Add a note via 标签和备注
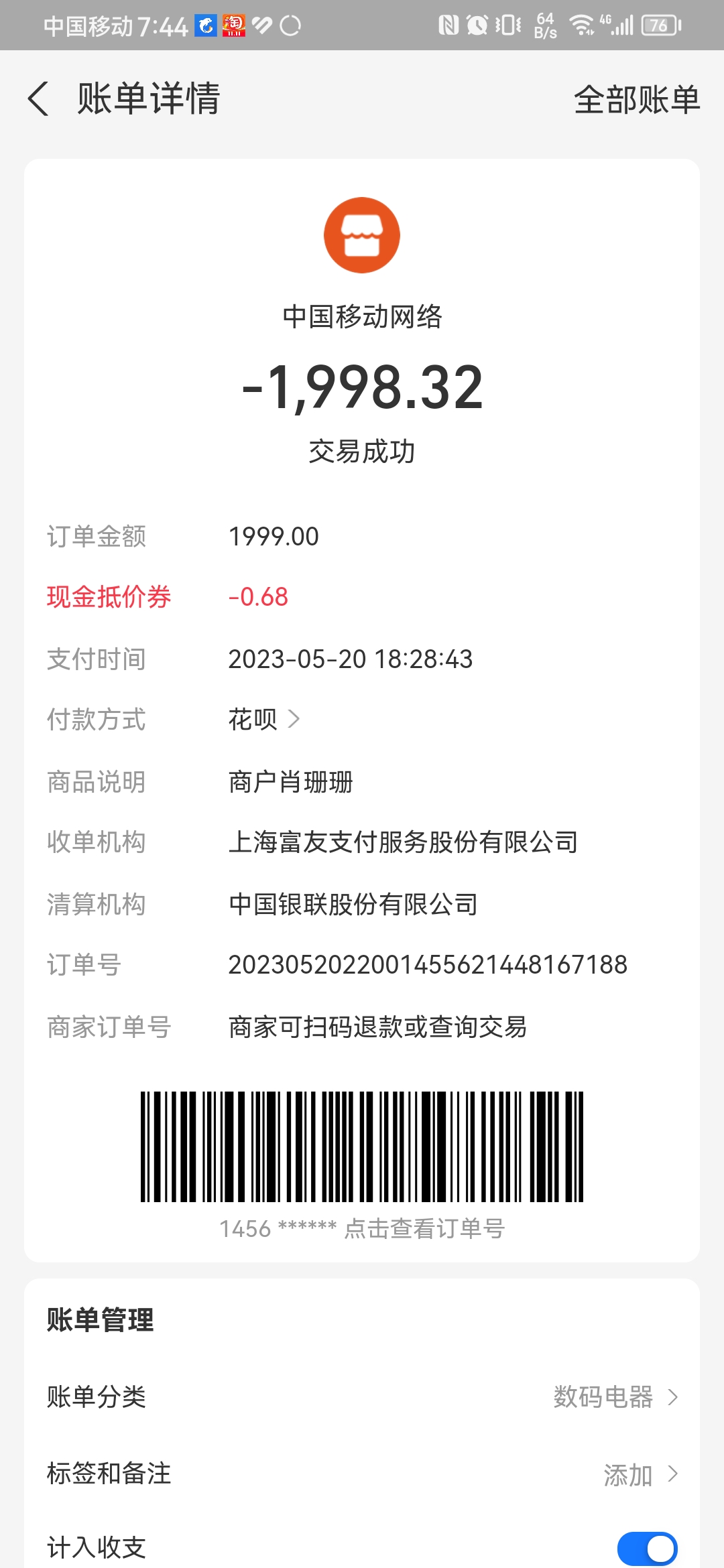 coord(640,1474)
